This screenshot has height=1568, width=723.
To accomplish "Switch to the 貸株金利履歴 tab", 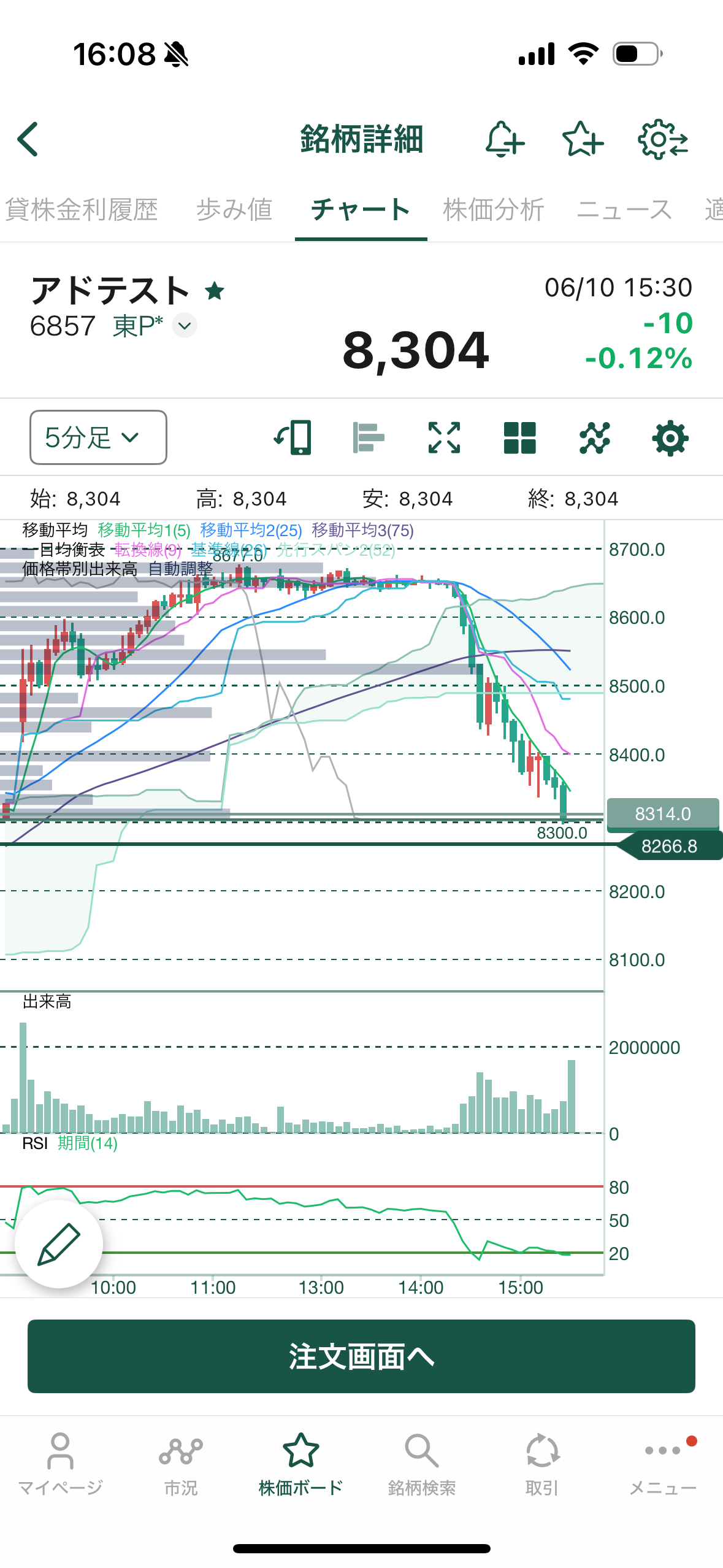I will click(x=82, y=210).
